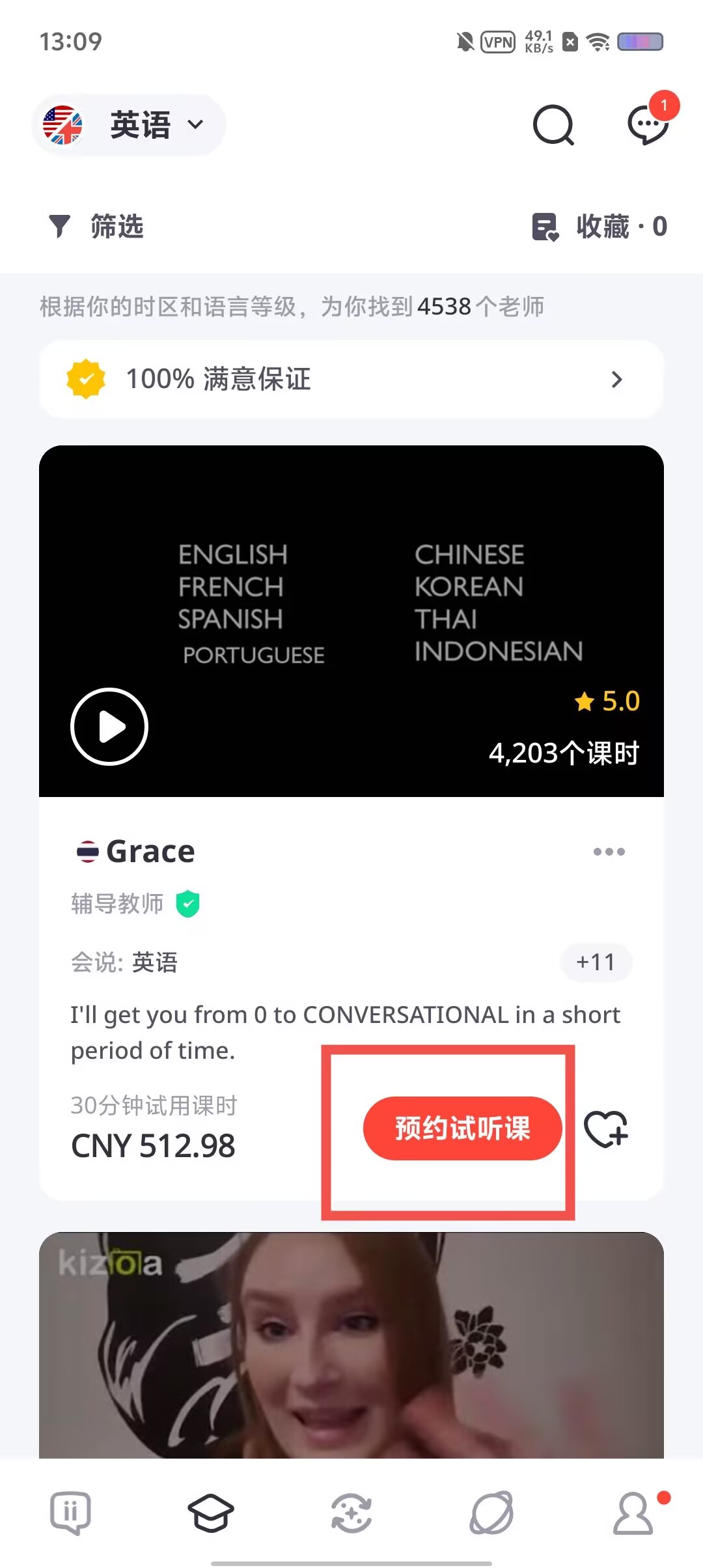The height and width of the screenshot is (1568, 703).
Task: Open the 英语 language dropdown
Action: [129, 124]
